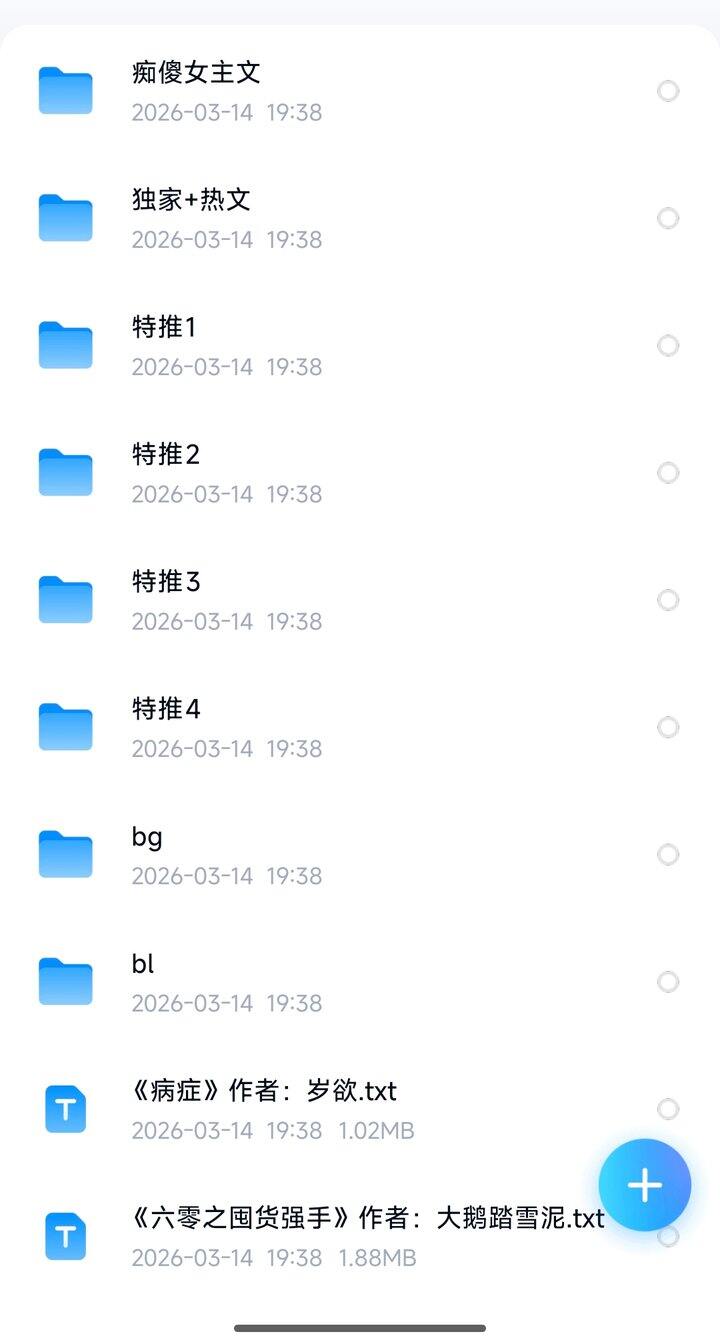Open the 特推2 folder icon

click(x=64, y=472)
